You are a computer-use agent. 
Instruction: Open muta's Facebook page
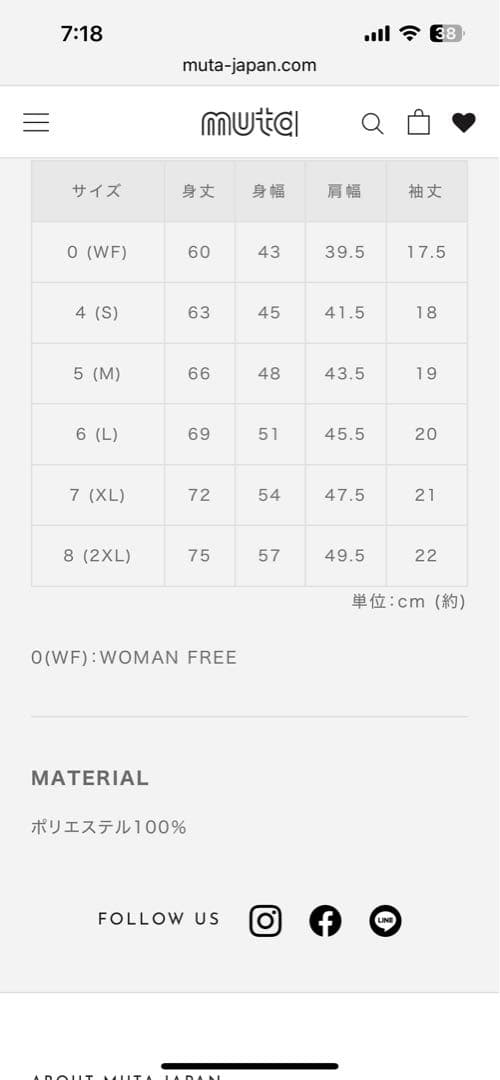coord(325,921)
